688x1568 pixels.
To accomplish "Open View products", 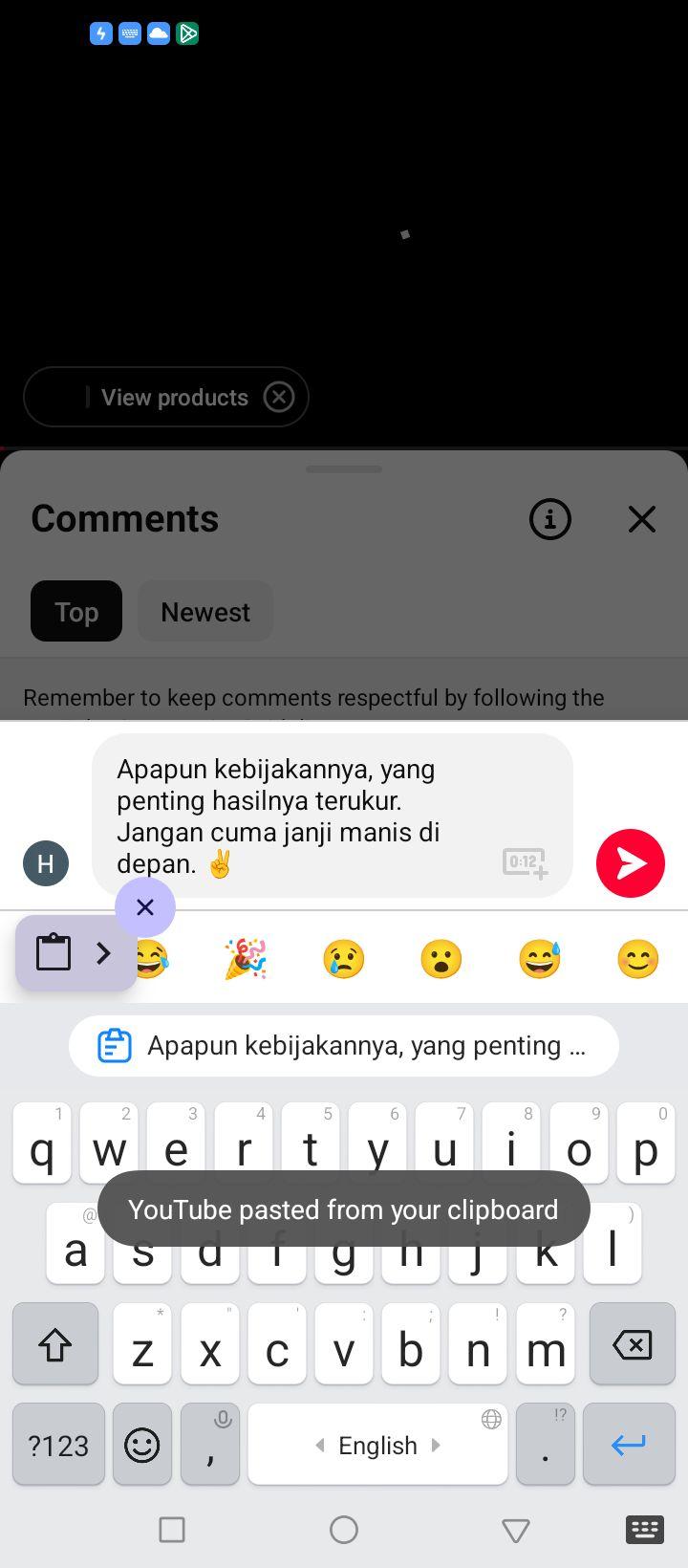I will 175,397.
